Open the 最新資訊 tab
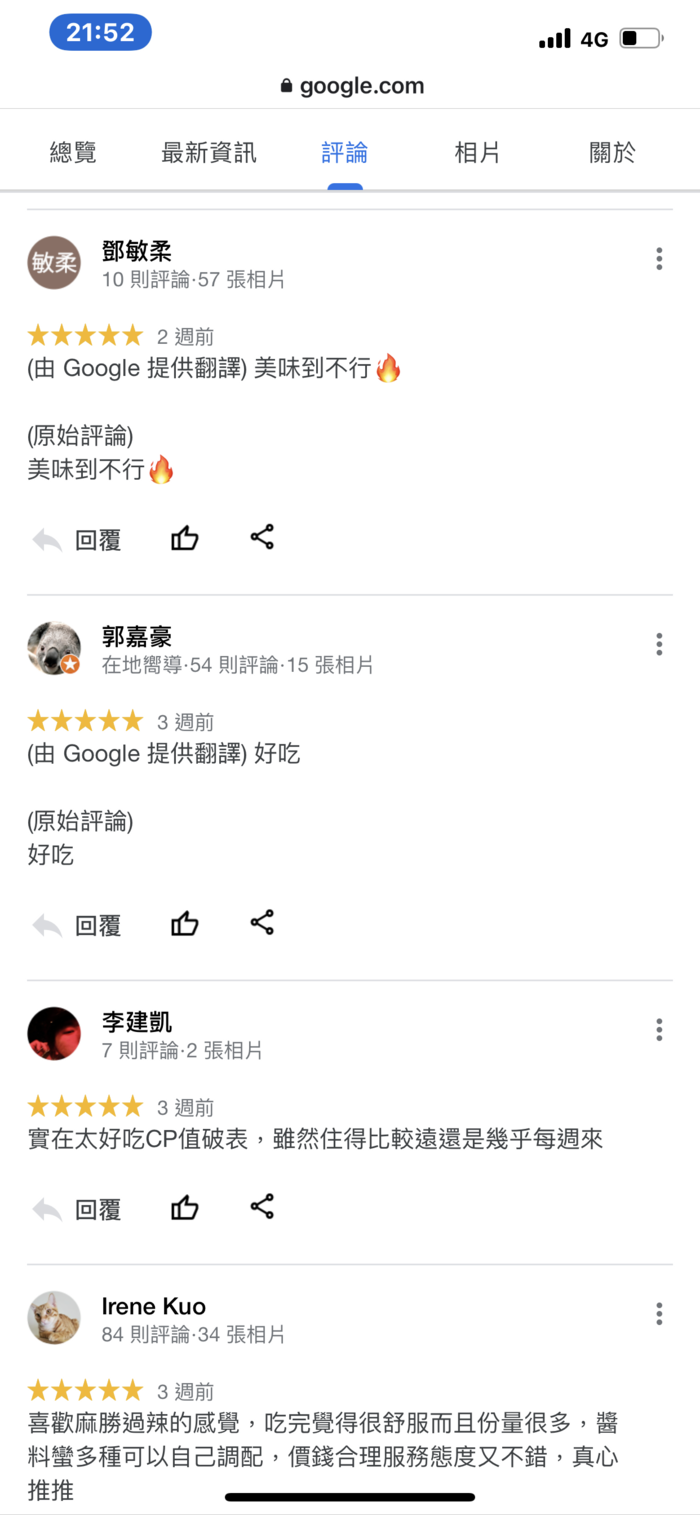 (x=208, y=153)
